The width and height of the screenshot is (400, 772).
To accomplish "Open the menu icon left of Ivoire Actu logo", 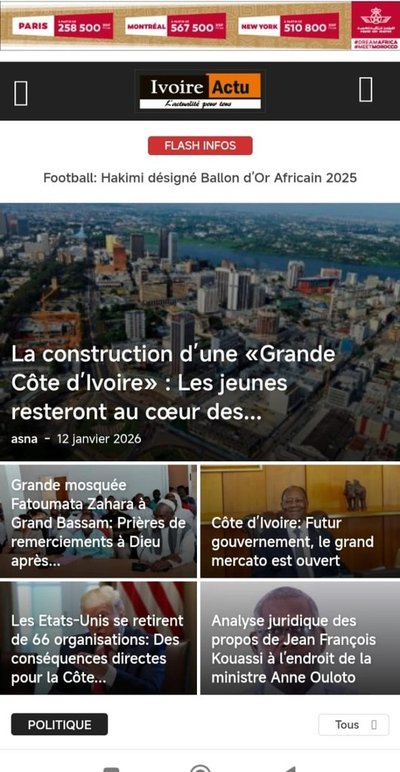I will [21, 92].
